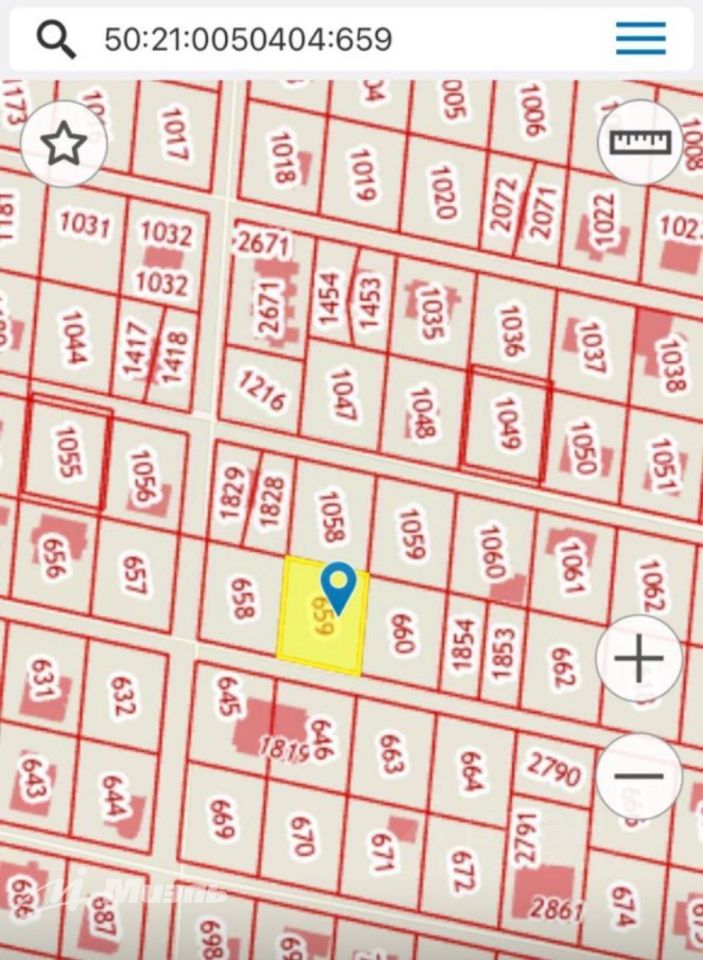Open the ruler measurement tool
703x960 pixels.
639,142
